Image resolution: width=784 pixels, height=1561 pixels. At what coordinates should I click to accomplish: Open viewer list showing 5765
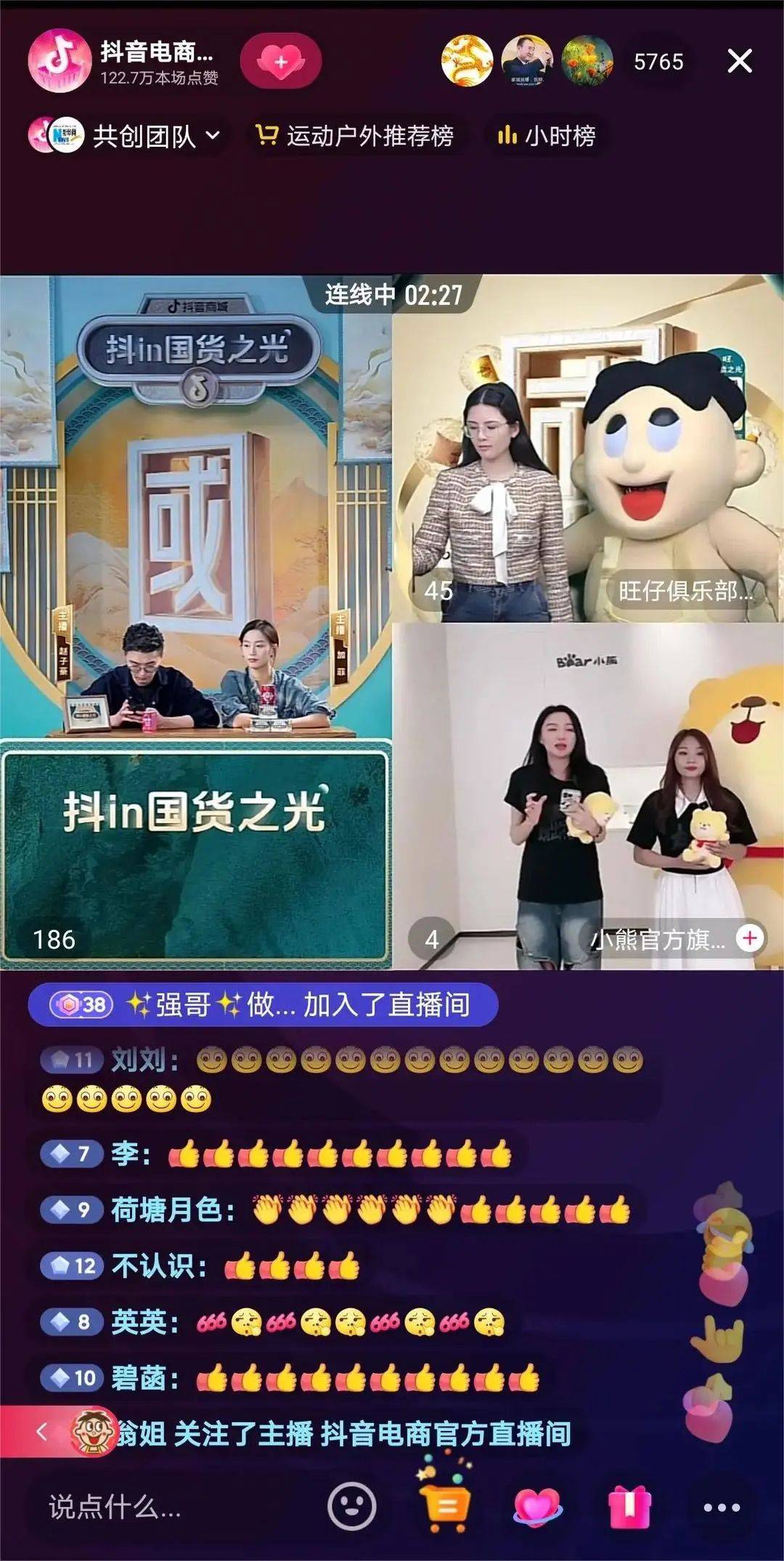click(658, 62)
